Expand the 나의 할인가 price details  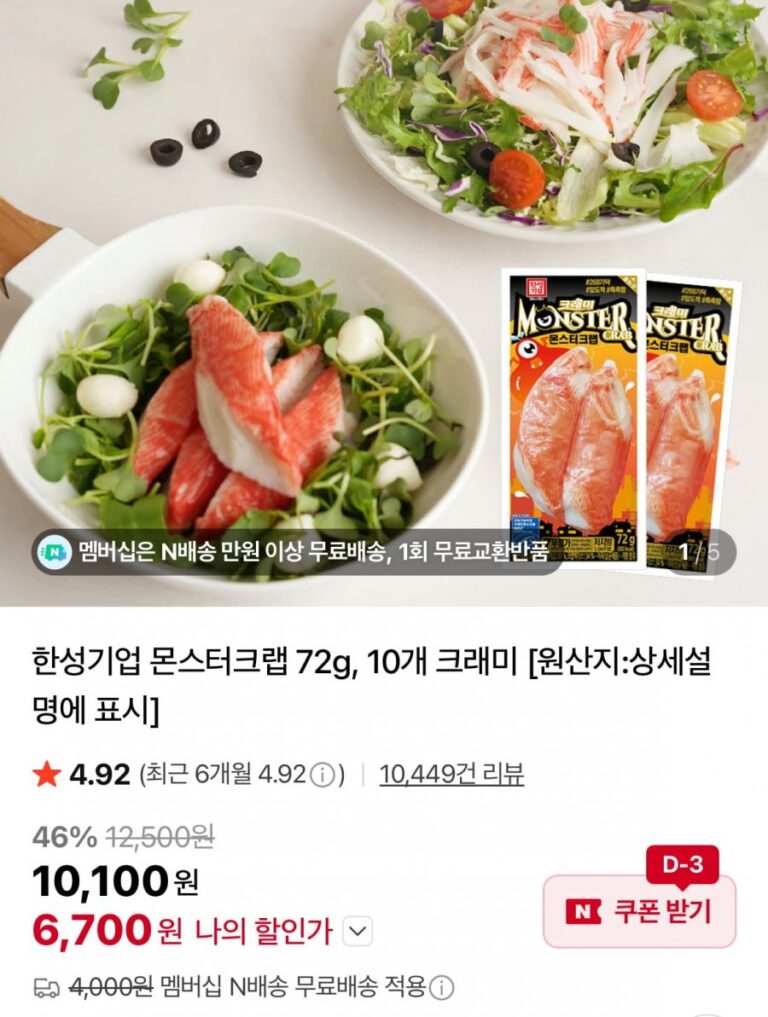pyautogui.click(x=357, y=932)
